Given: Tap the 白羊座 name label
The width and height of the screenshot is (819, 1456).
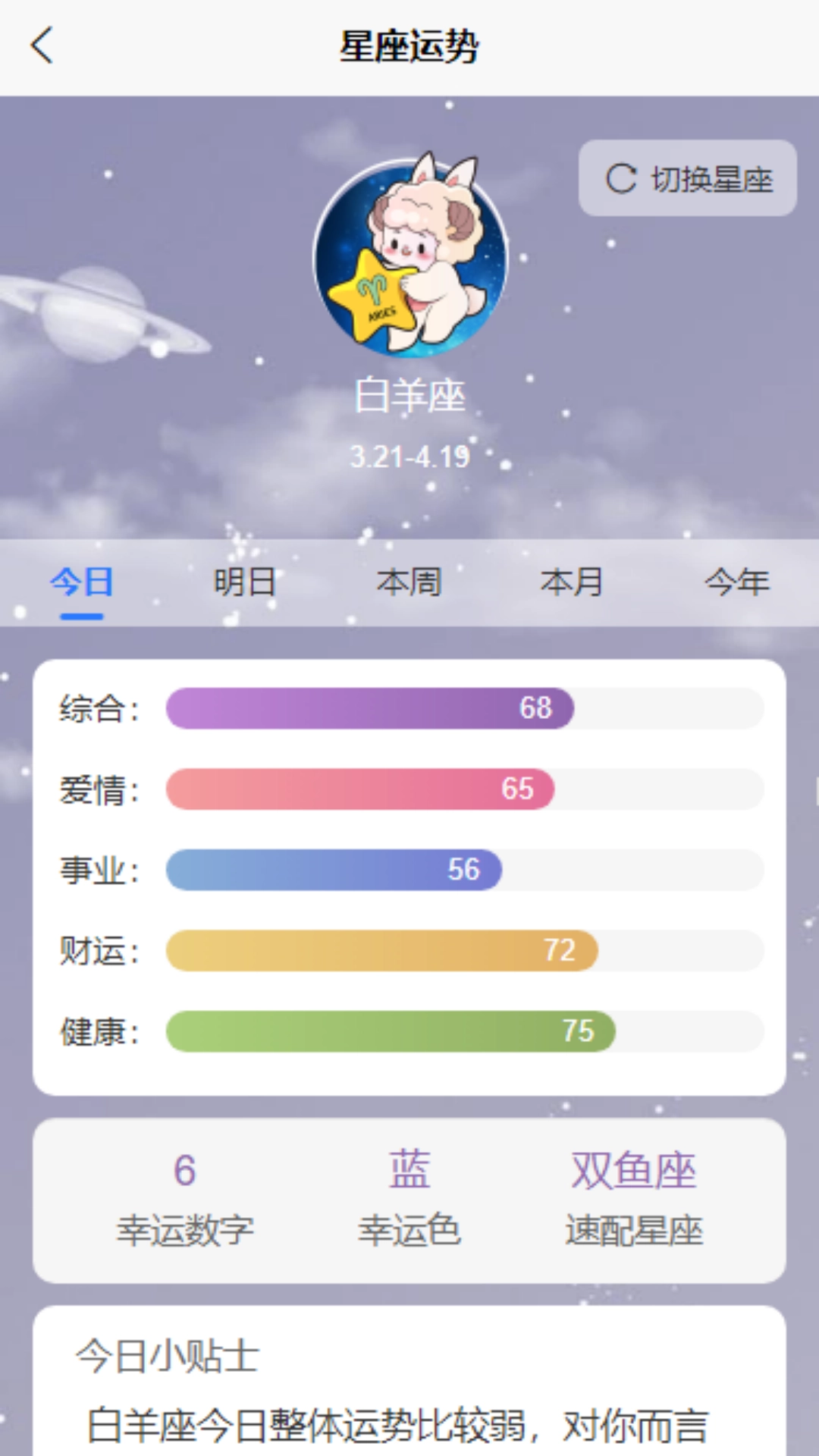Looking at the screenshot, I should pyautogui.click(x=409, y=394).
